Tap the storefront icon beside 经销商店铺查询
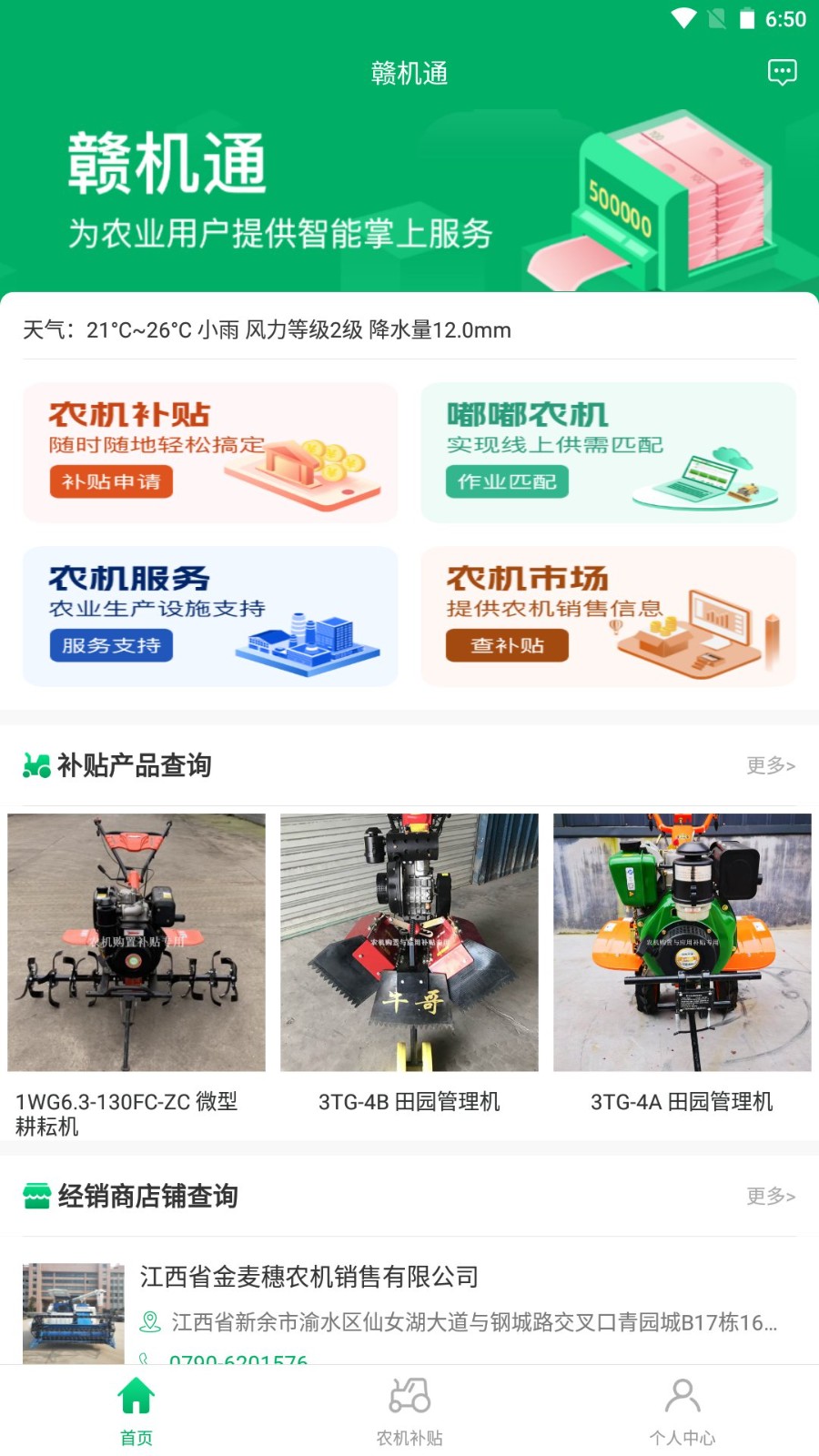Viewport: 819px width, 1456px height. pyautogui.click(x=34, y=1196)
